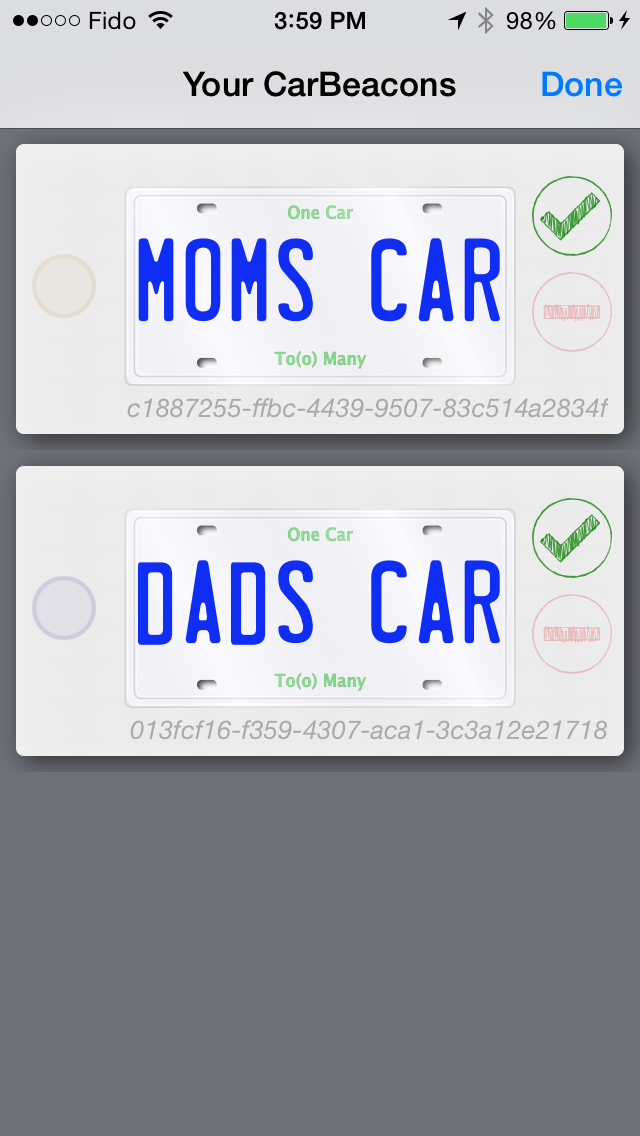Open the MOMS CAR license plate card
The height and width of the screenshot is (1136, 640).
click(x=320, y=286)
